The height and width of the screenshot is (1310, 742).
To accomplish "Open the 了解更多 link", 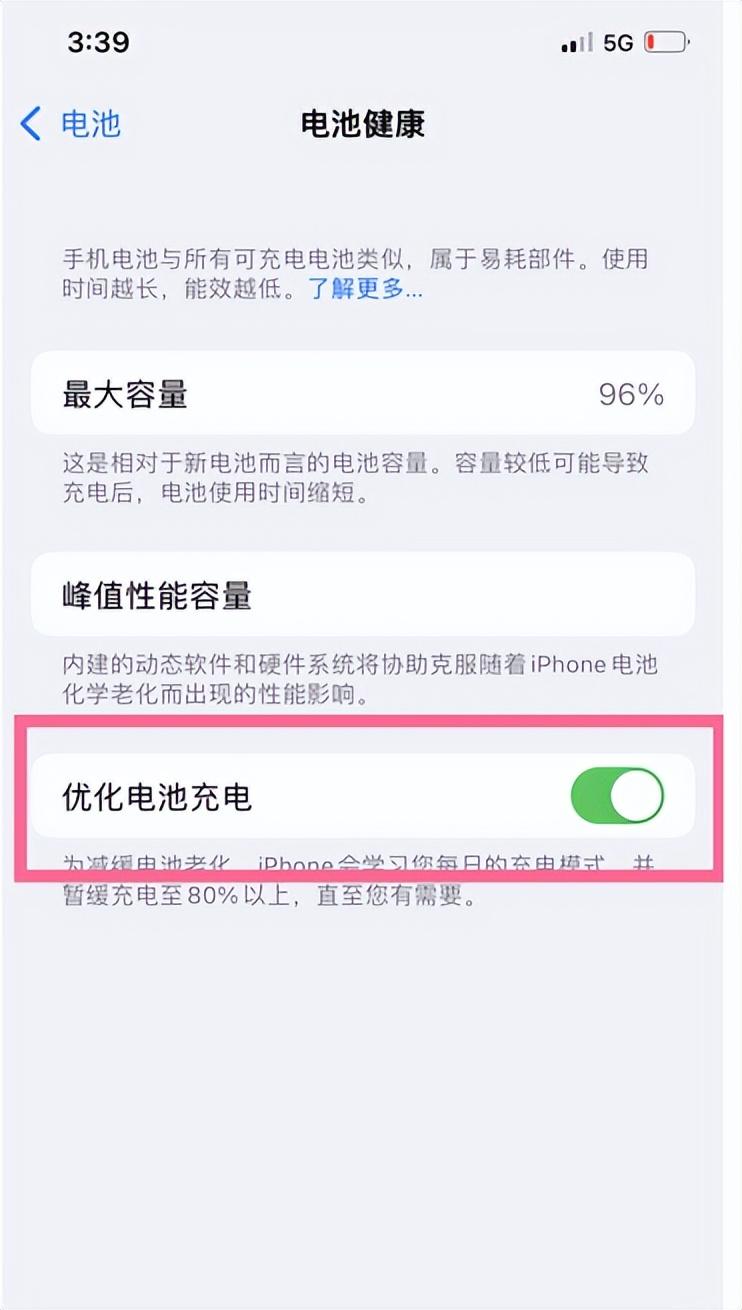I will pos(364,290).
